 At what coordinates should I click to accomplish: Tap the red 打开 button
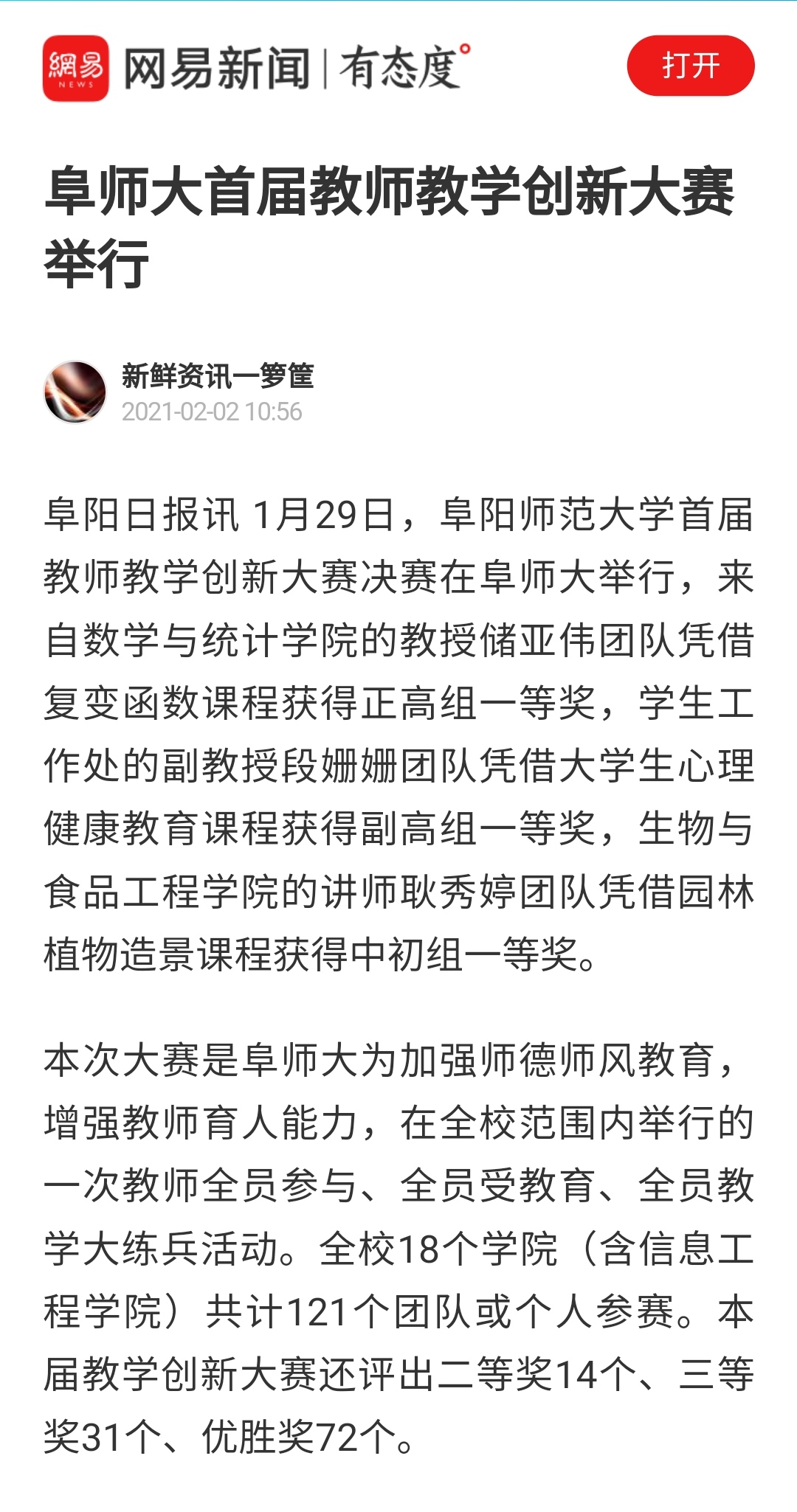(690, 66)
